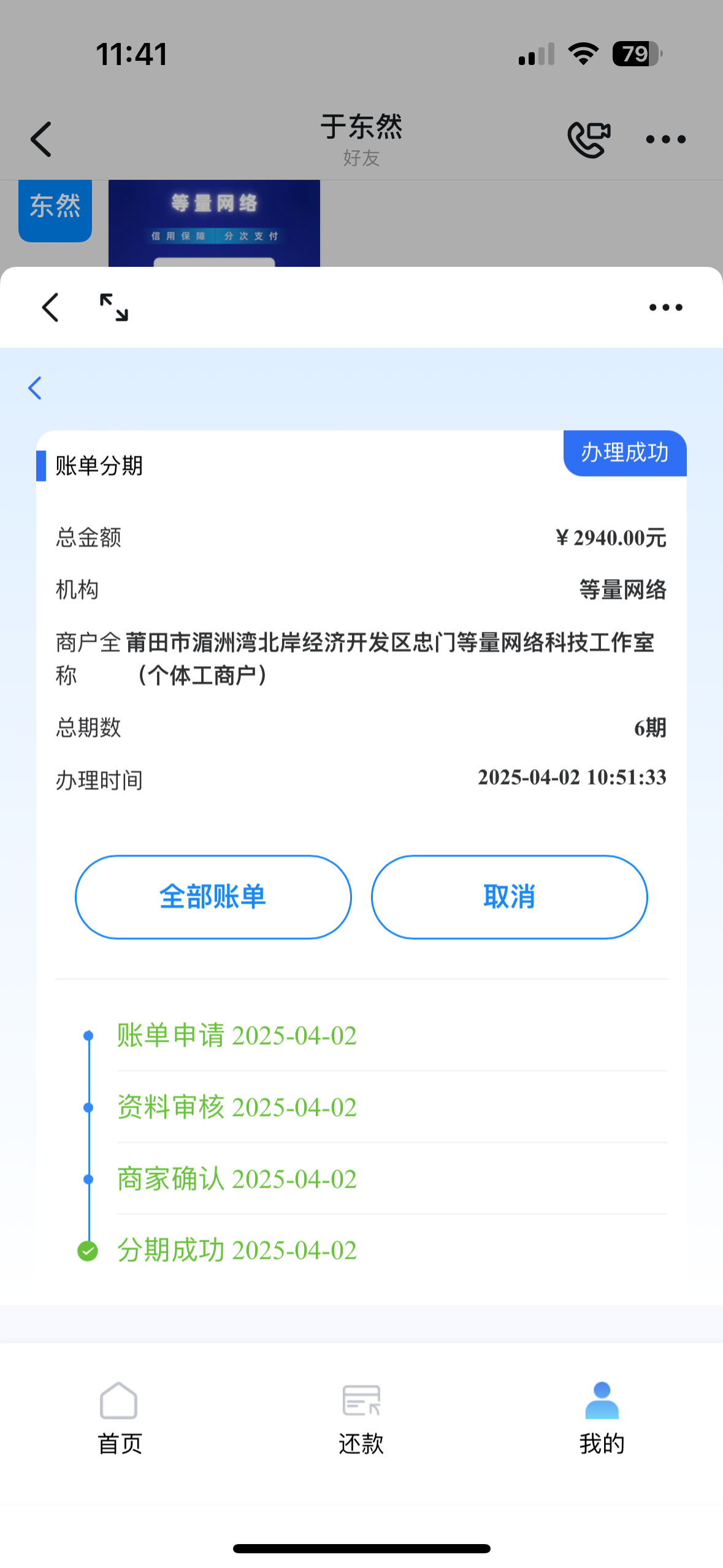Viewport: 723px width, 1568px height.
Task: Leave the chat with top back arrow
Action: 41,140
